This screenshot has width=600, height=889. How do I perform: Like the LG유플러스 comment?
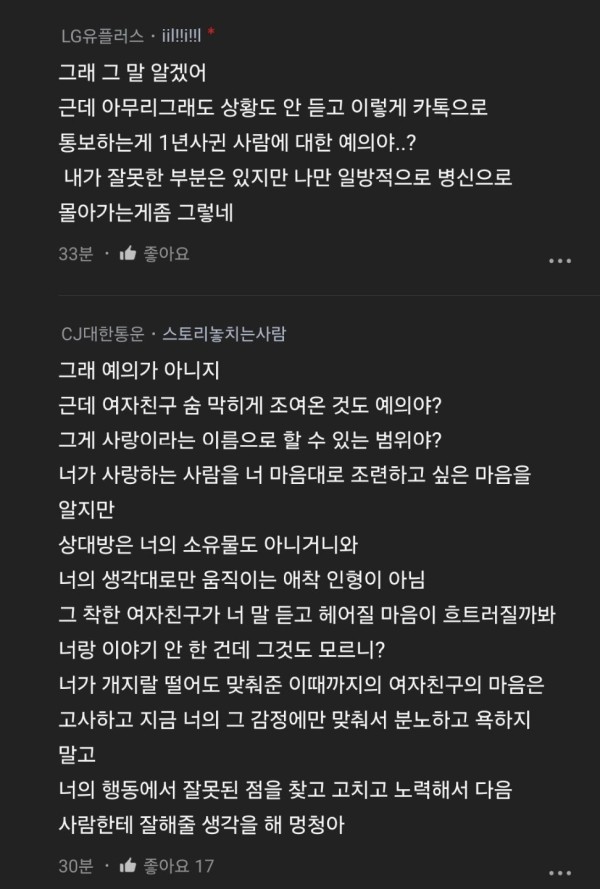153,254
